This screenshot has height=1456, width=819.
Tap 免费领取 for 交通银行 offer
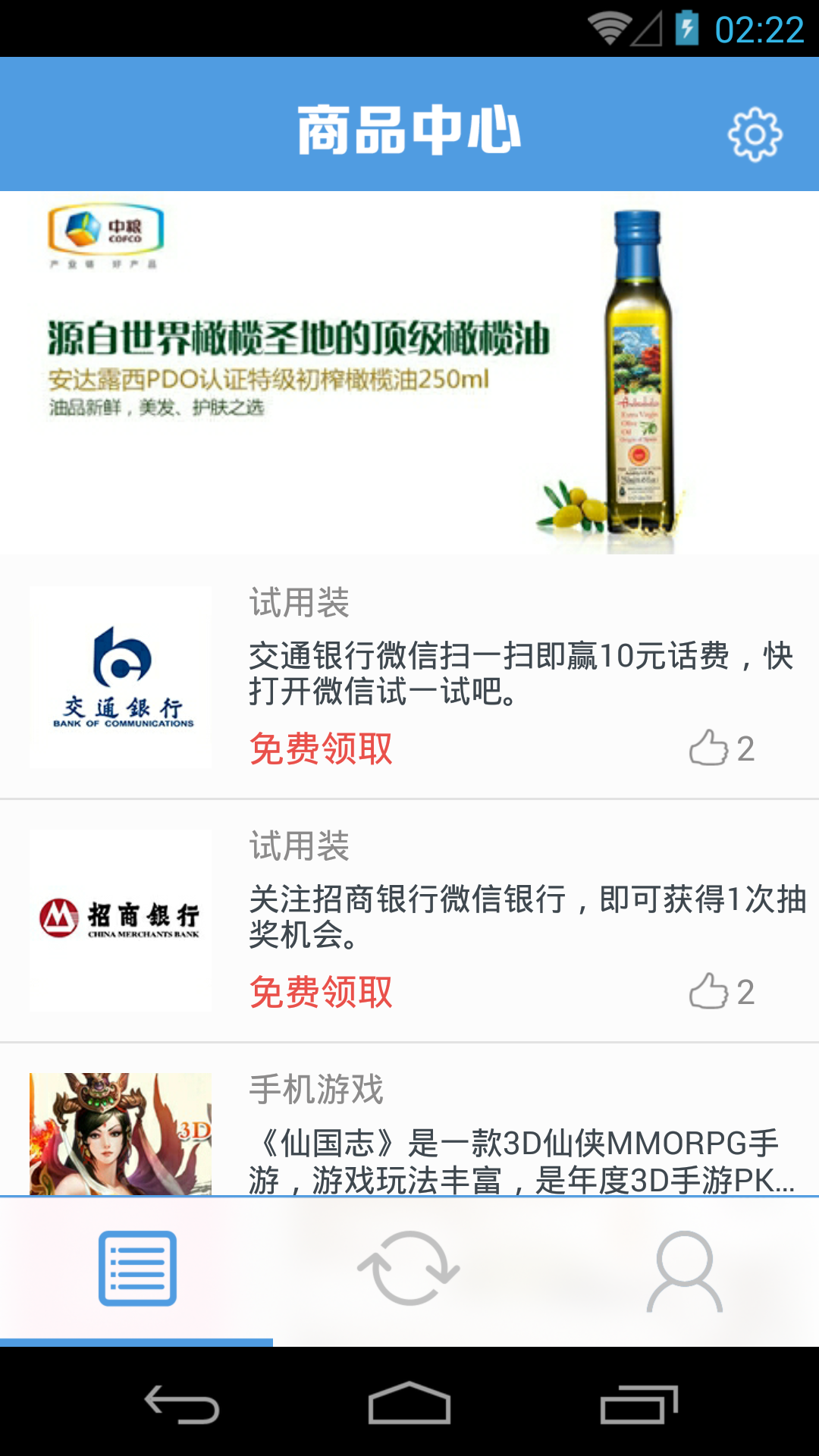tap(321, 749)
